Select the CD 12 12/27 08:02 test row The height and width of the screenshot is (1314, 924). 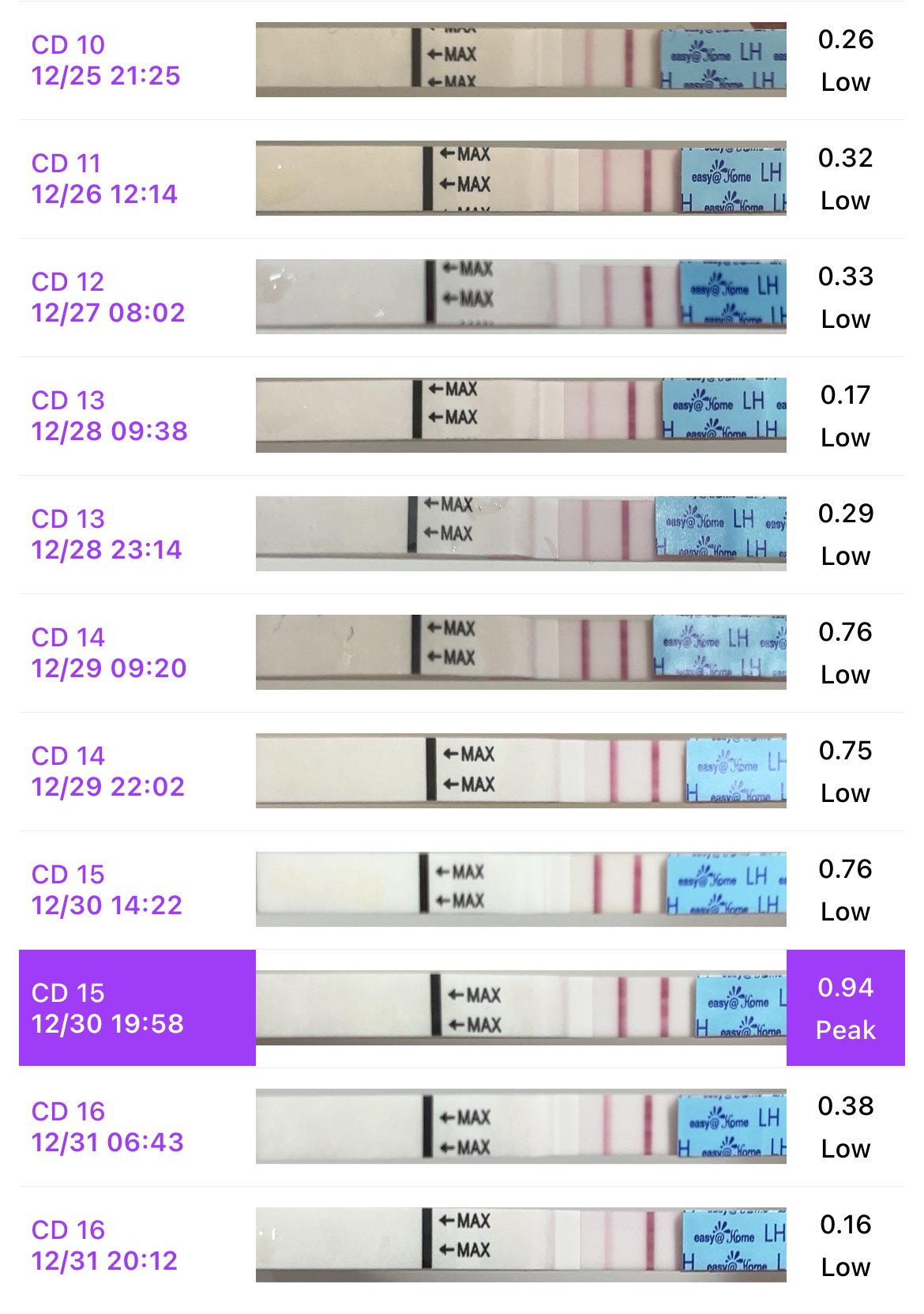point(108,297)
